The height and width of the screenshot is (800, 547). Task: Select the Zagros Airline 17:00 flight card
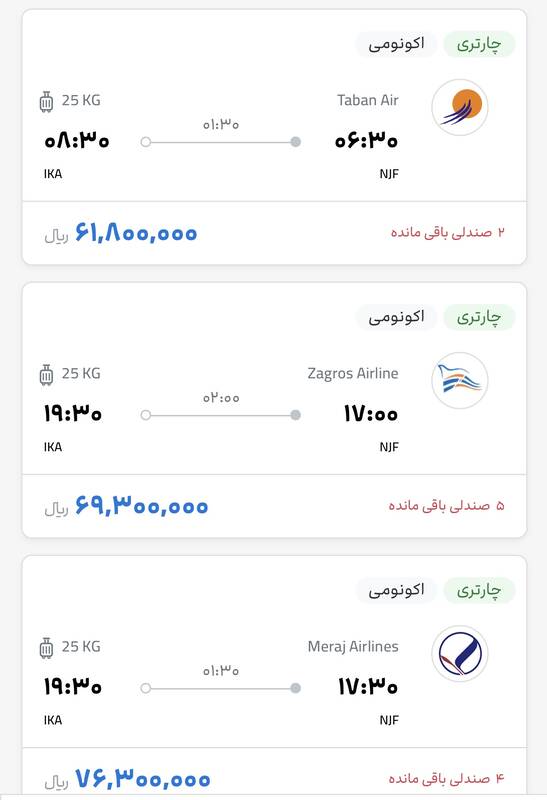274,410
